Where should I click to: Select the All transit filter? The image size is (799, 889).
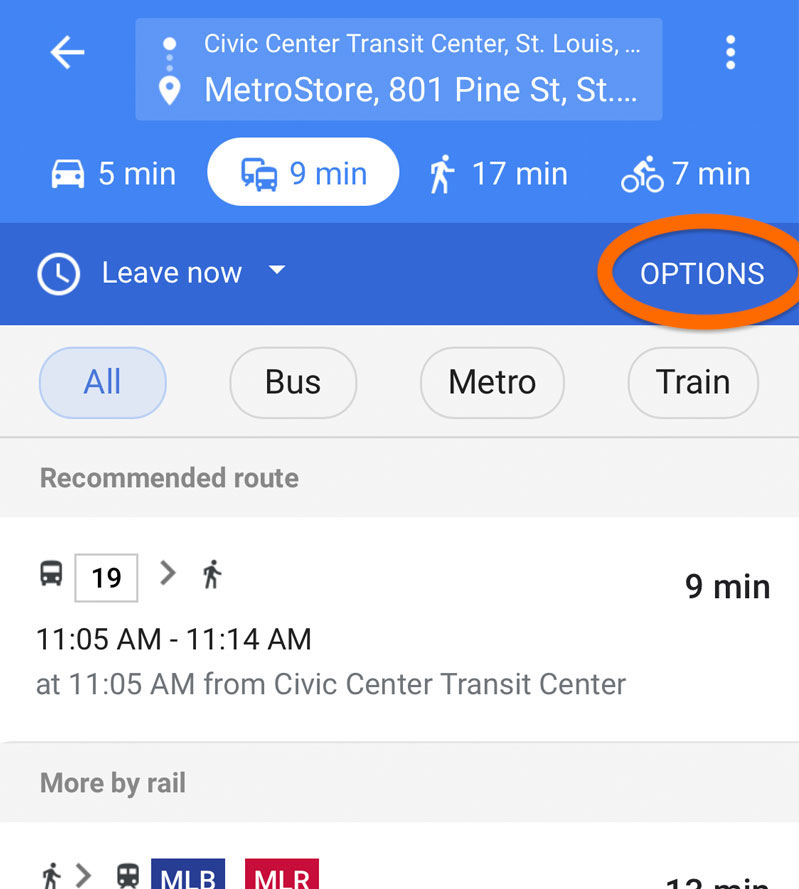tap(102, 382)
